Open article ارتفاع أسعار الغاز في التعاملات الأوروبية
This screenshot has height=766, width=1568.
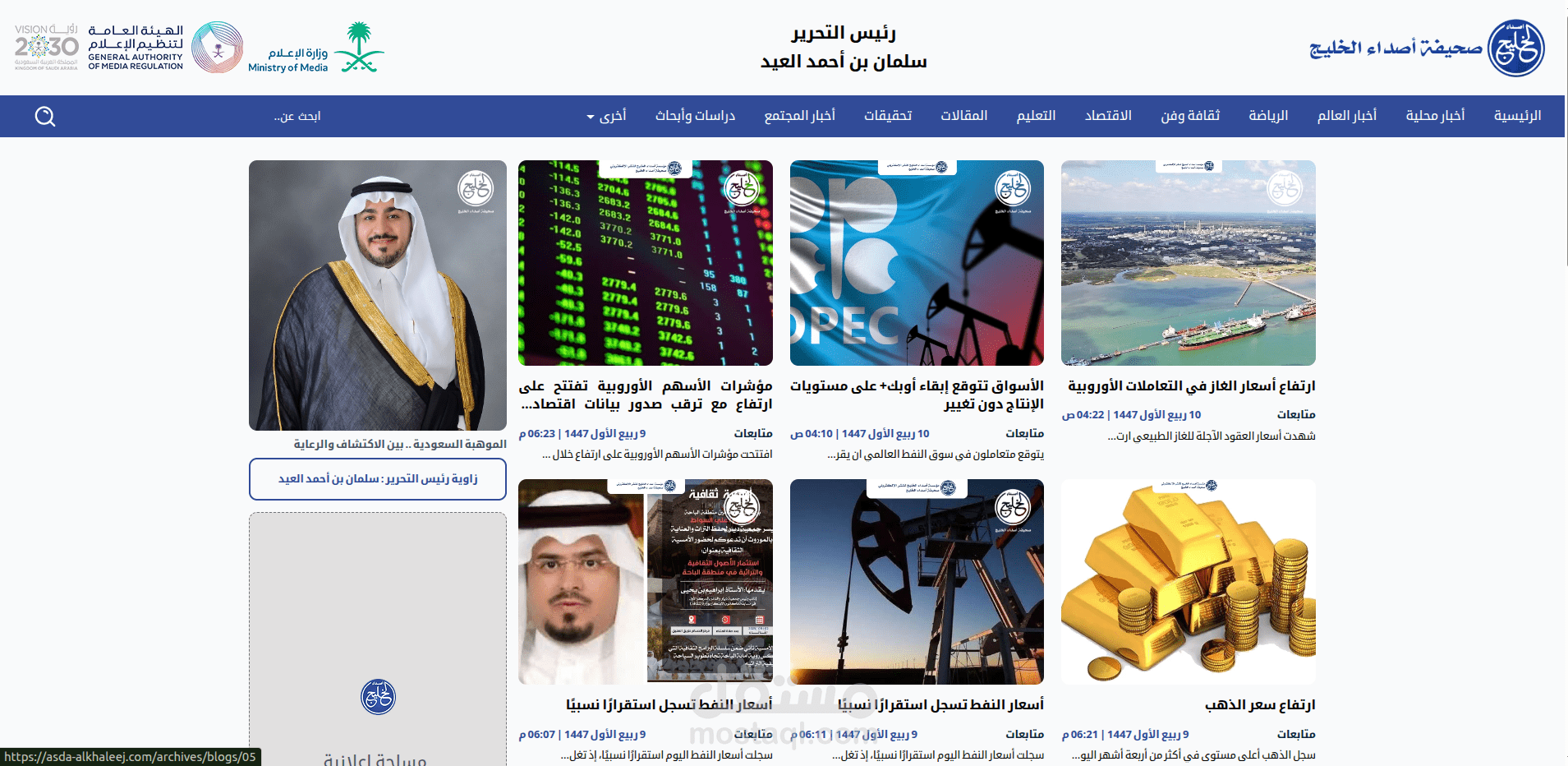[1191, 386]
